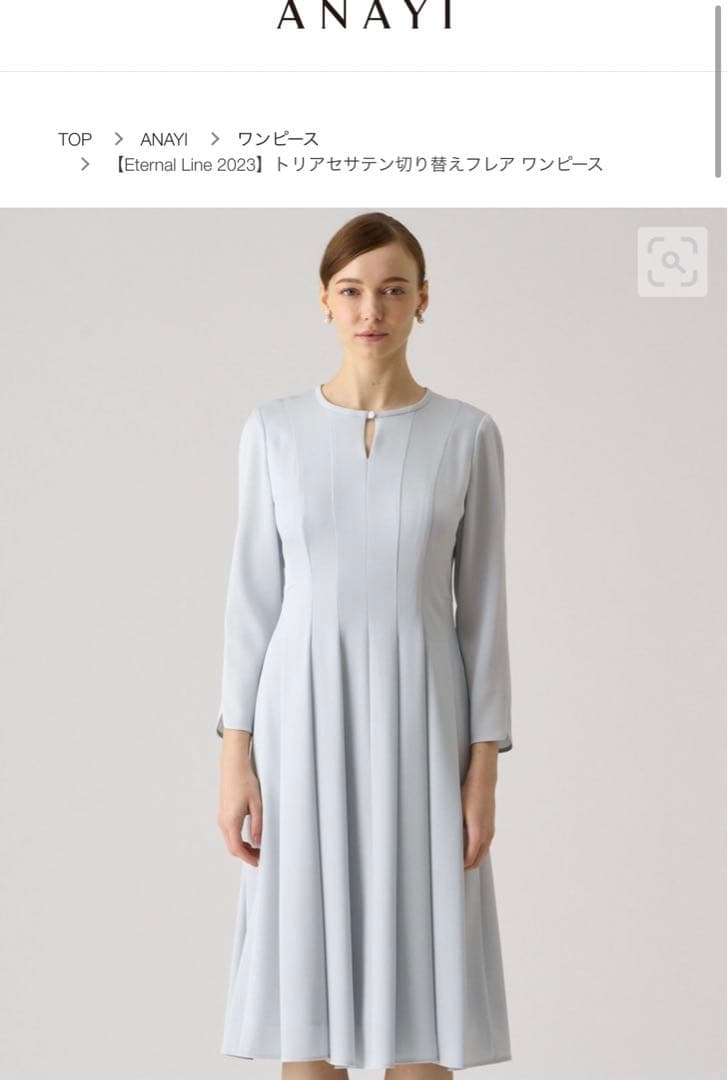This screenshot has height=1080, width=728.
Task: Open the image zoom magnifier icon
Action: 672,262
